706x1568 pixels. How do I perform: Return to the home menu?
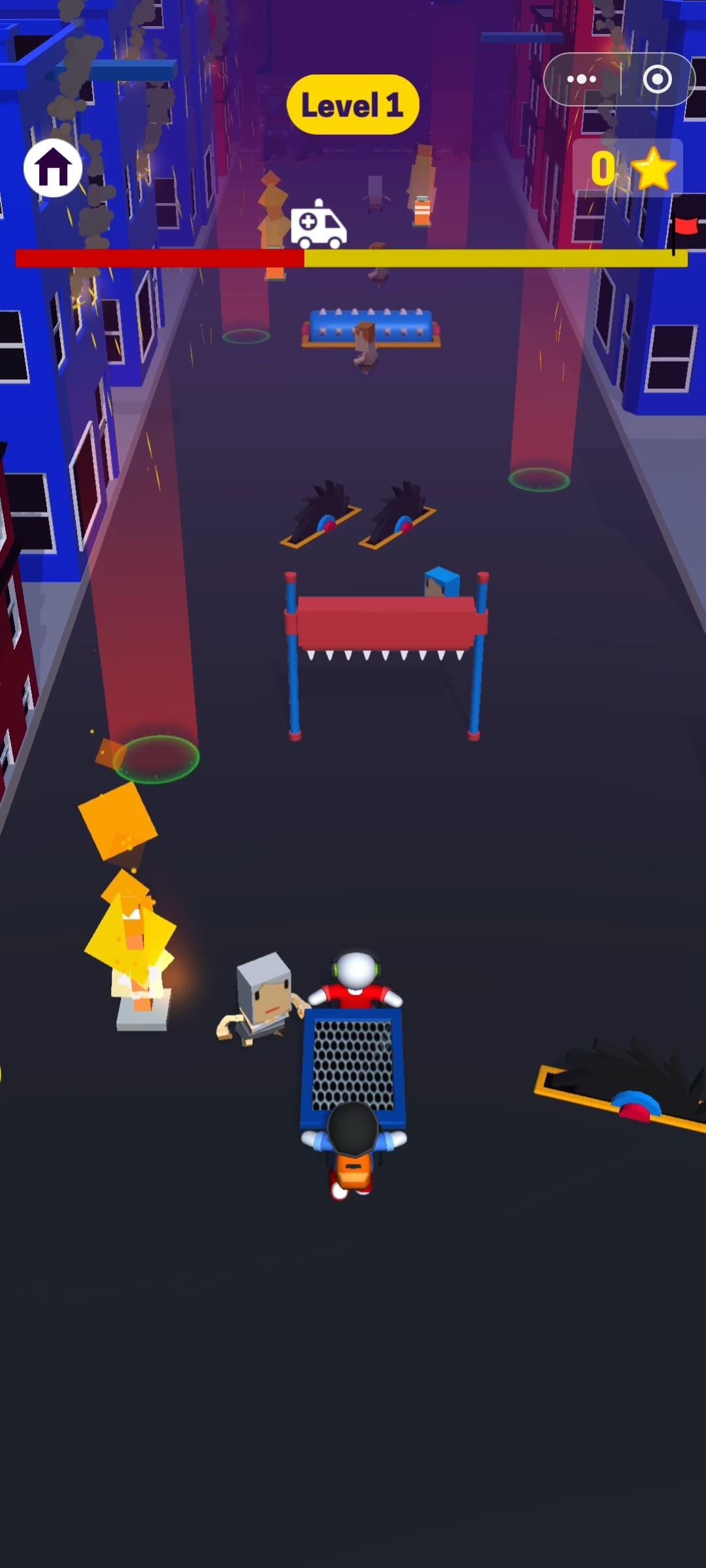pyautogui.click(x=53, y=168)
